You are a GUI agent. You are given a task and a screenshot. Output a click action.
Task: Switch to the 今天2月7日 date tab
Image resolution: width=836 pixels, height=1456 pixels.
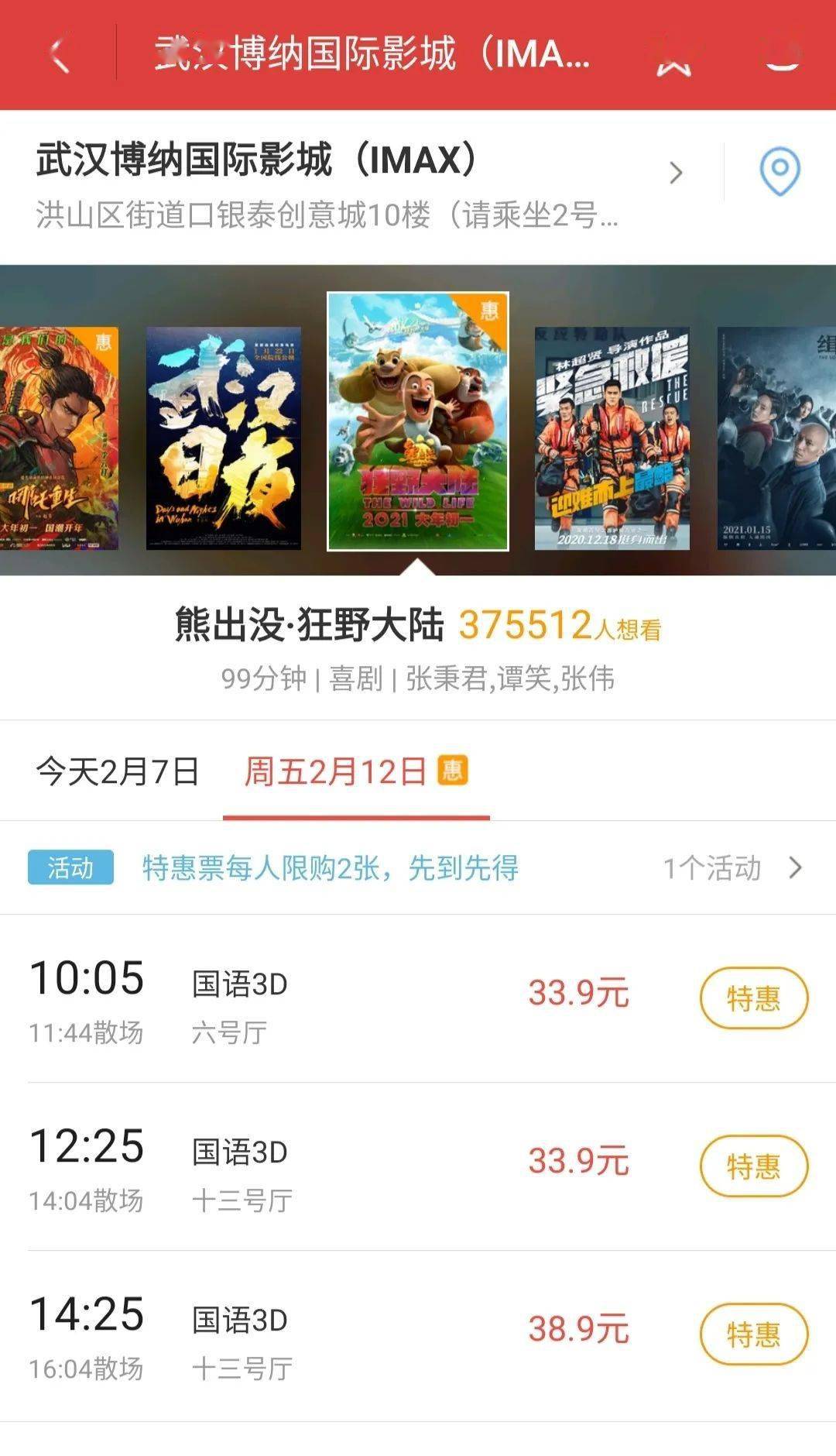pos(118,771)
